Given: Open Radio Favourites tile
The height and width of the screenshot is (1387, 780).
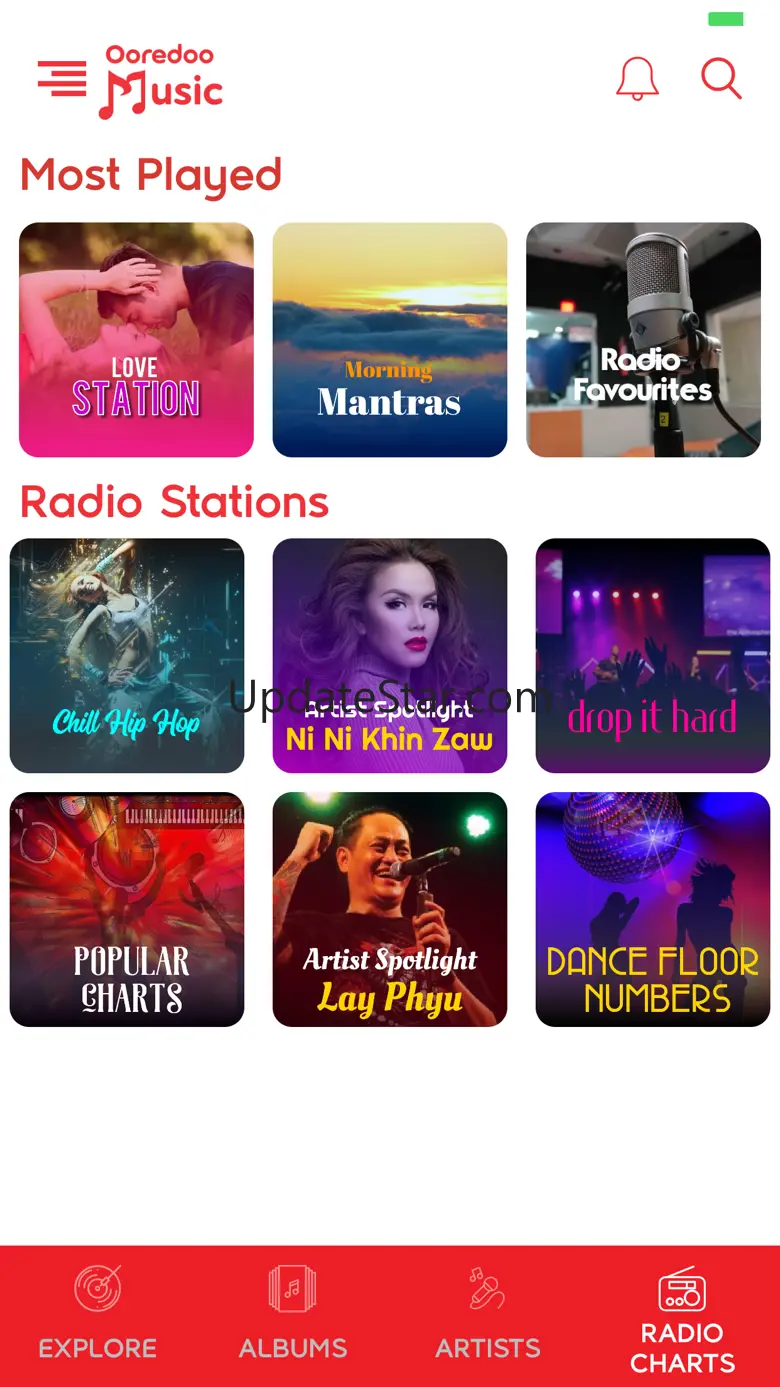Looking at the screenshot, I should pos(643,340).
